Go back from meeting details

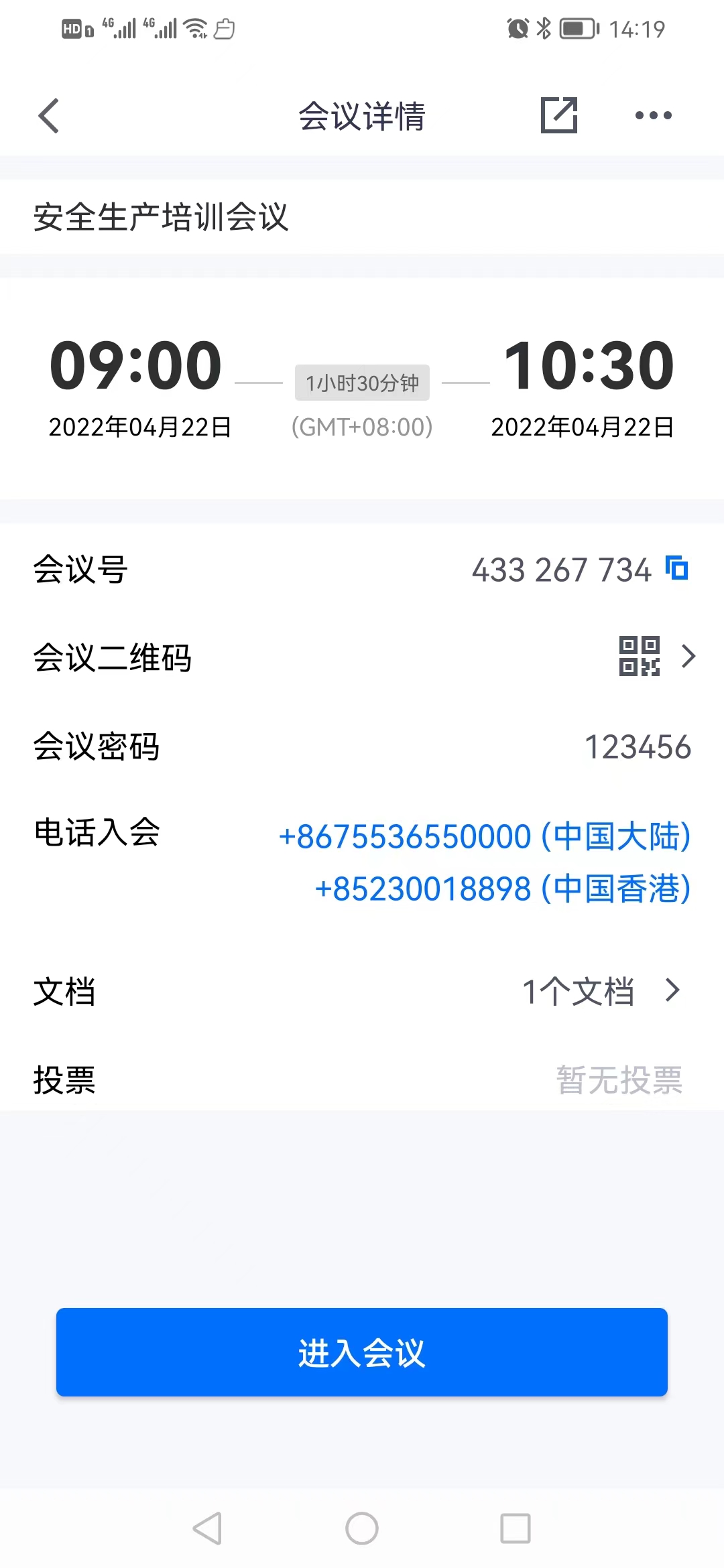[49, 116]
